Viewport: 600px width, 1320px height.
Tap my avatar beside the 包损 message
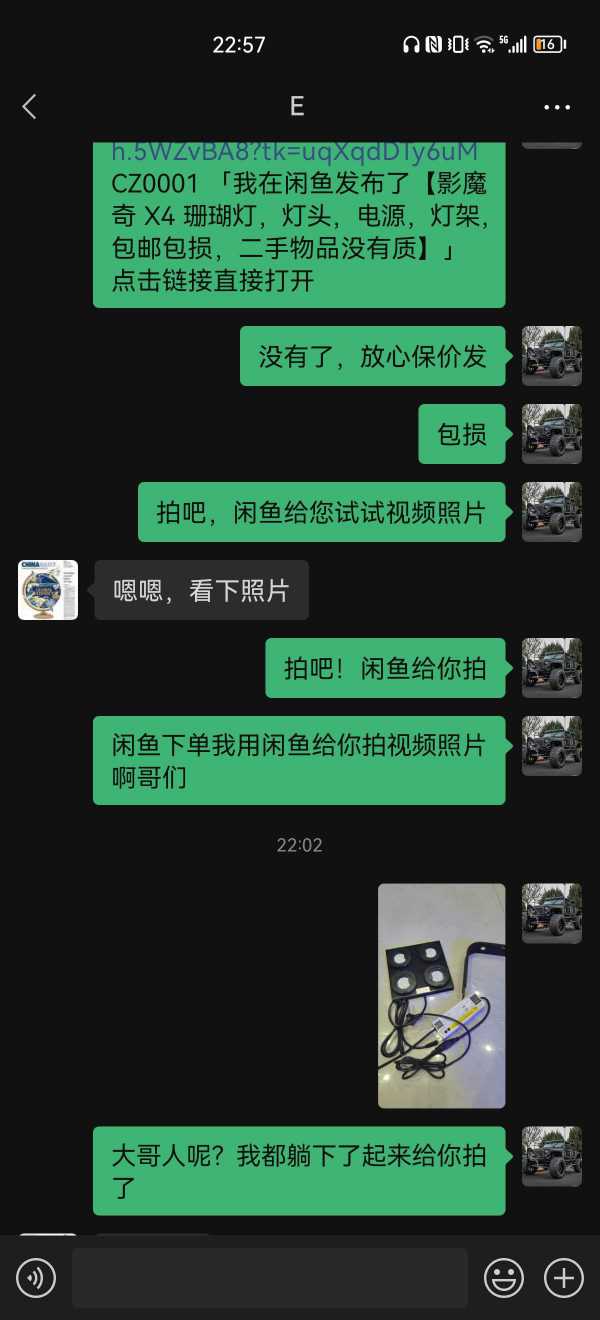click(x=551, y=434)
